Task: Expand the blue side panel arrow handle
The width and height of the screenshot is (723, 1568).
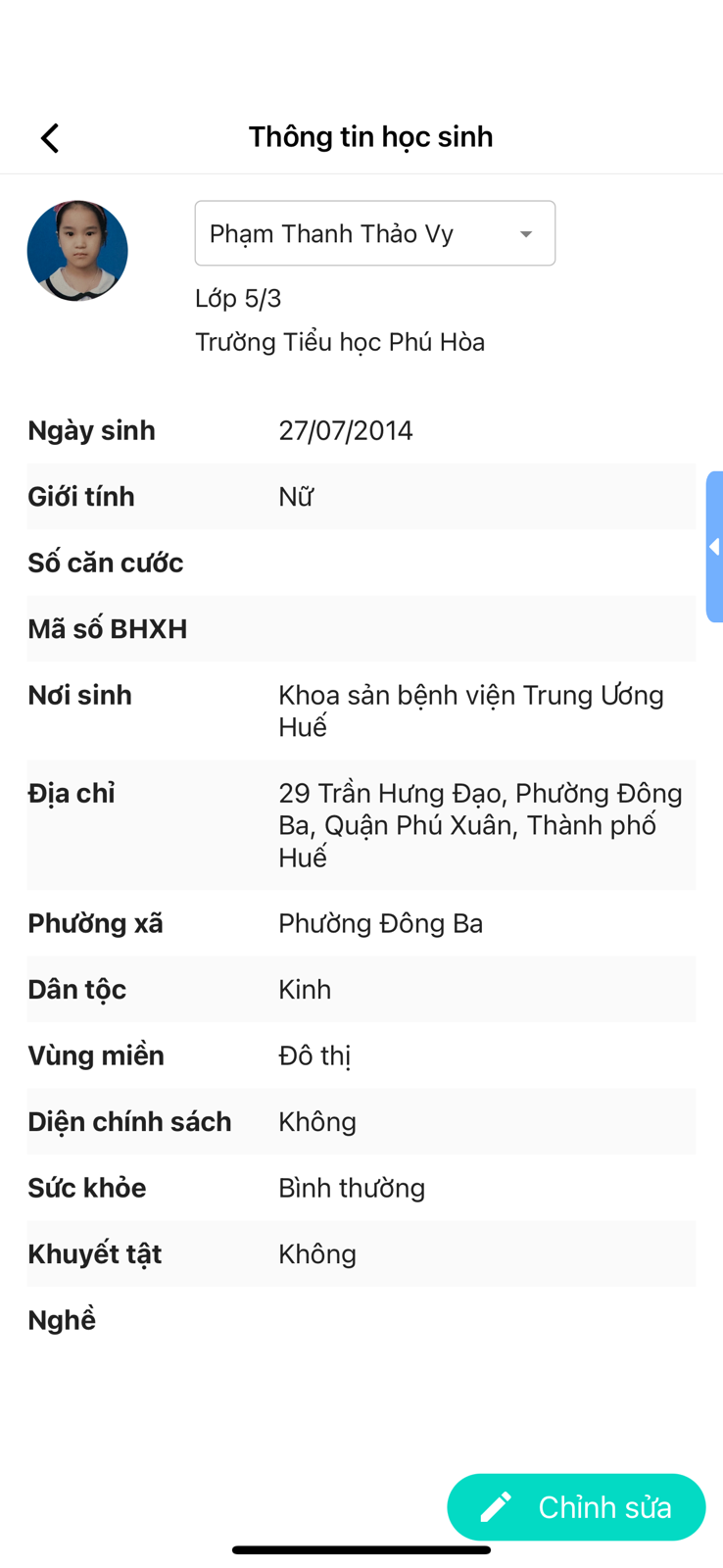Action: [714, 547]
